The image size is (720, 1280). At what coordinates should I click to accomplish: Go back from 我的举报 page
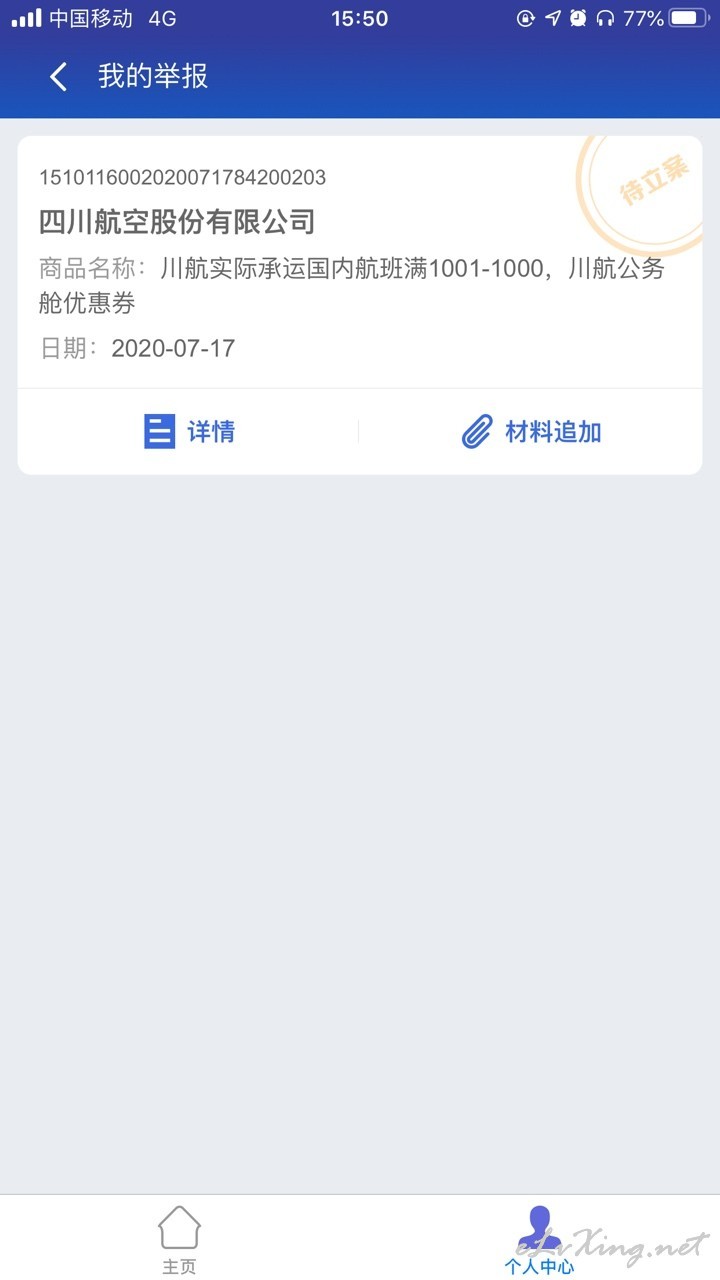point(58,77)
